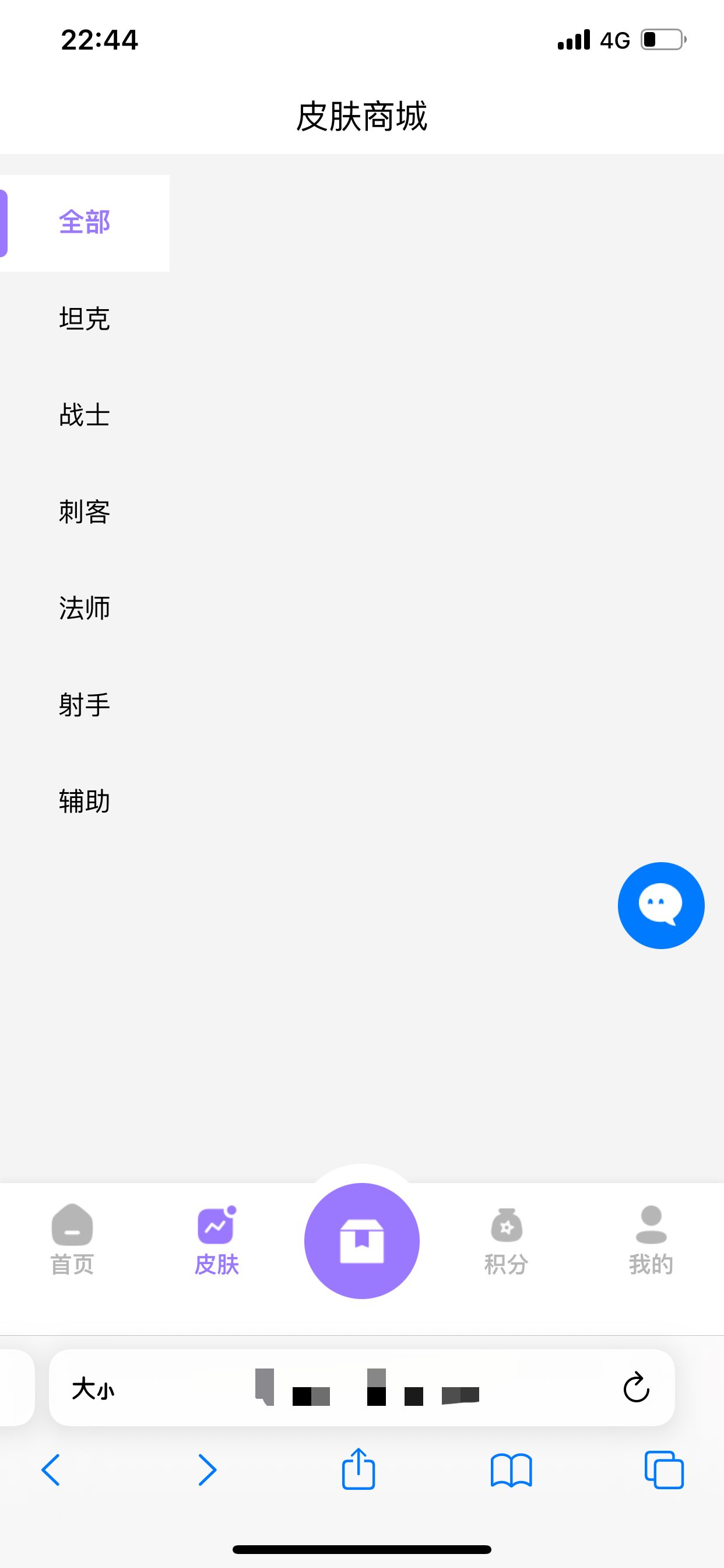724x1568 pixels.
Task: Choose the 法师 category
Action: tap(85, 608)
